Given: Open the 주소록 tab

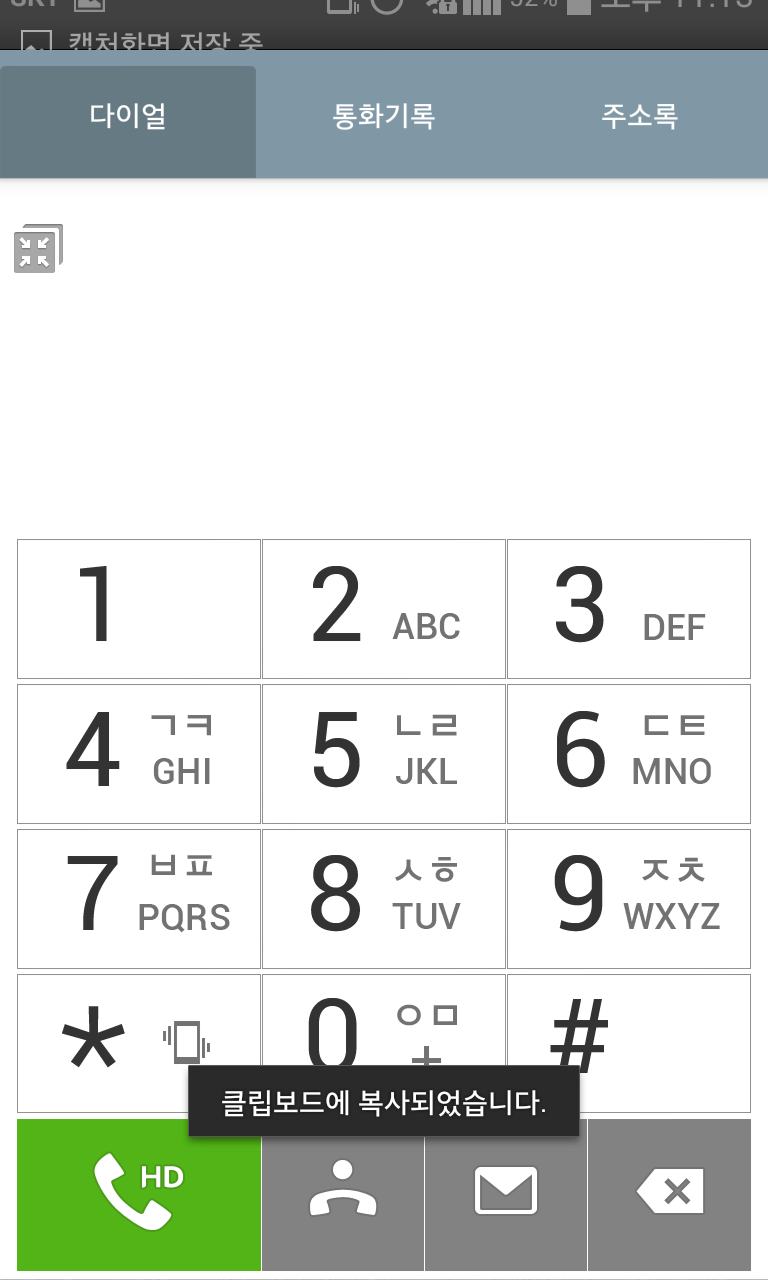Looking at the screenshot, I should coord(639,116).
